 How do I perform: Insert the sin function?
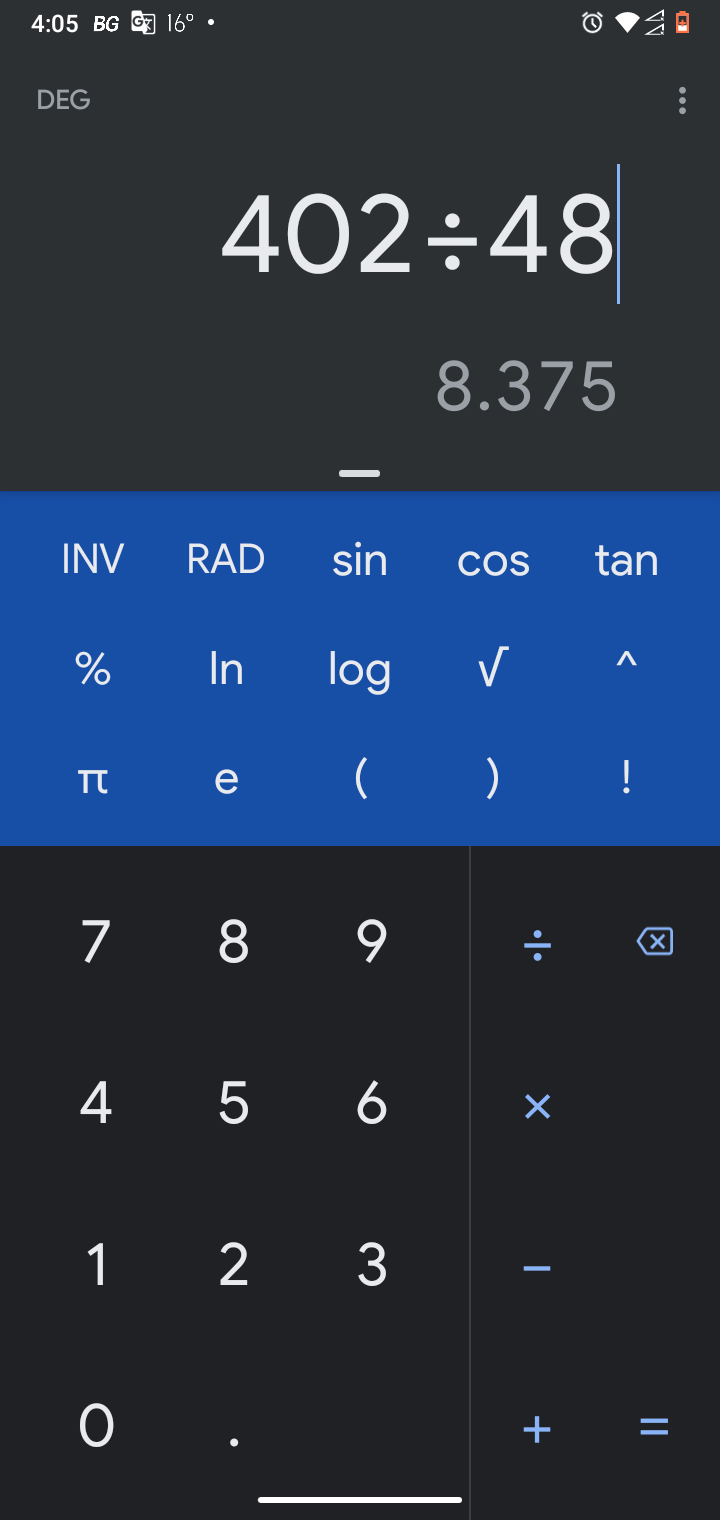click(x=360, y=559)
